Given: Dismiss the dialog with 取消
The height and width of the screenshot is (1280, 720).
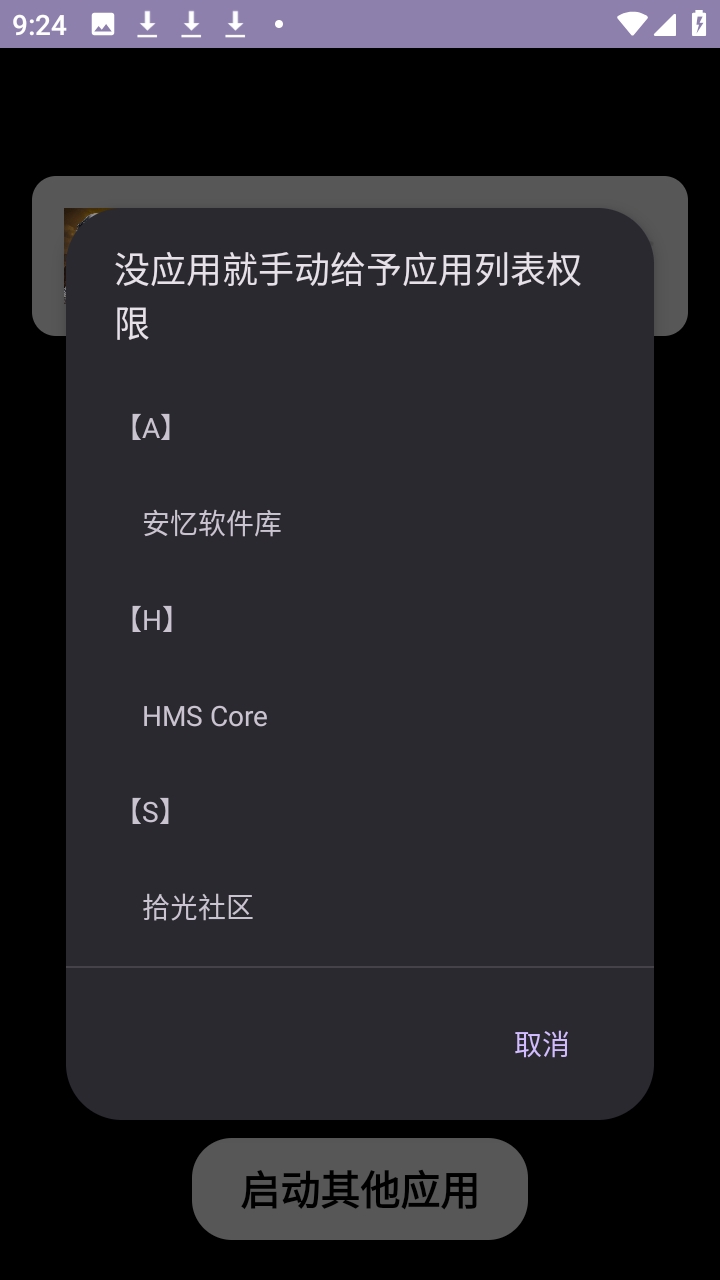Looking at the screenshot, I should 541,1044.
